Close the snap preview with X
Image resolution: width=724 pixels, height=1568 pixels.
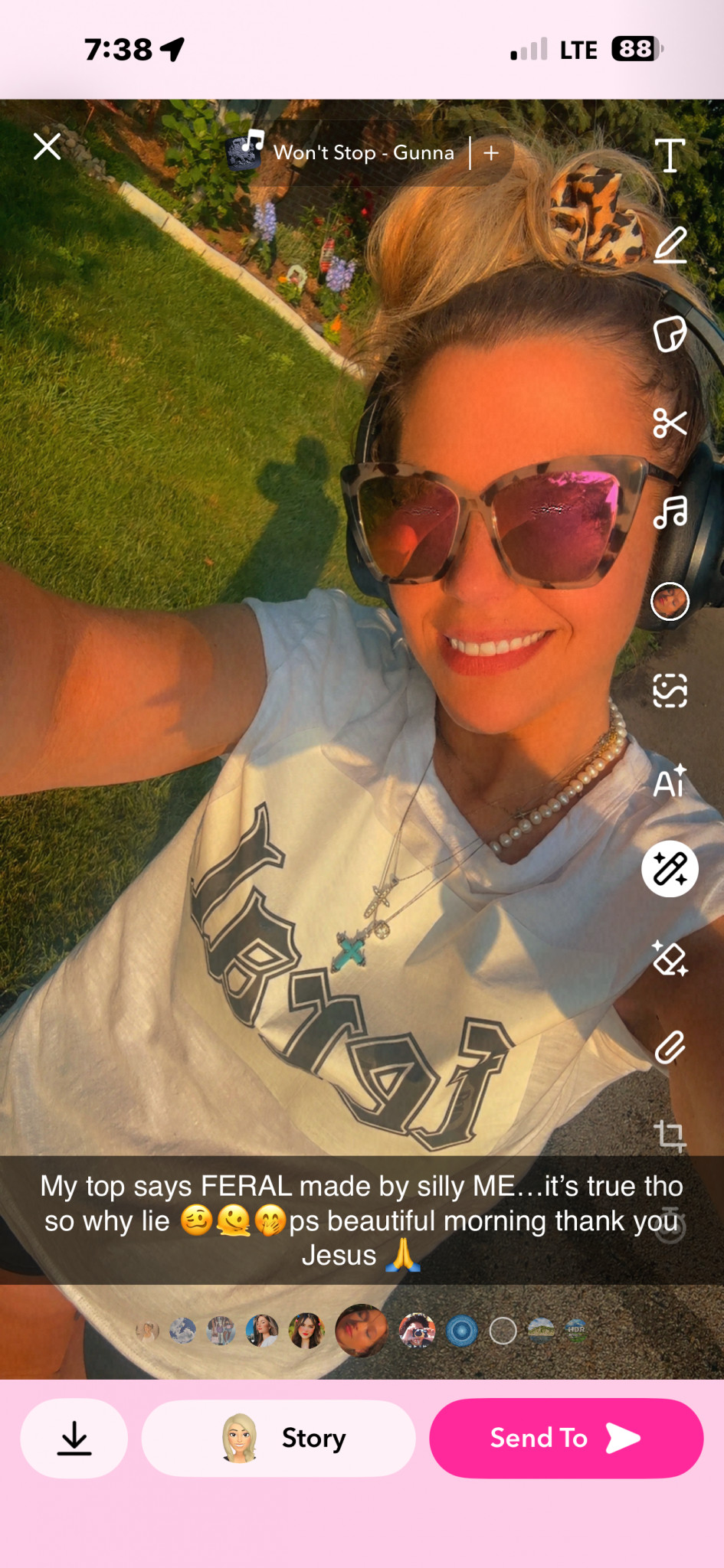click(48, 146)
